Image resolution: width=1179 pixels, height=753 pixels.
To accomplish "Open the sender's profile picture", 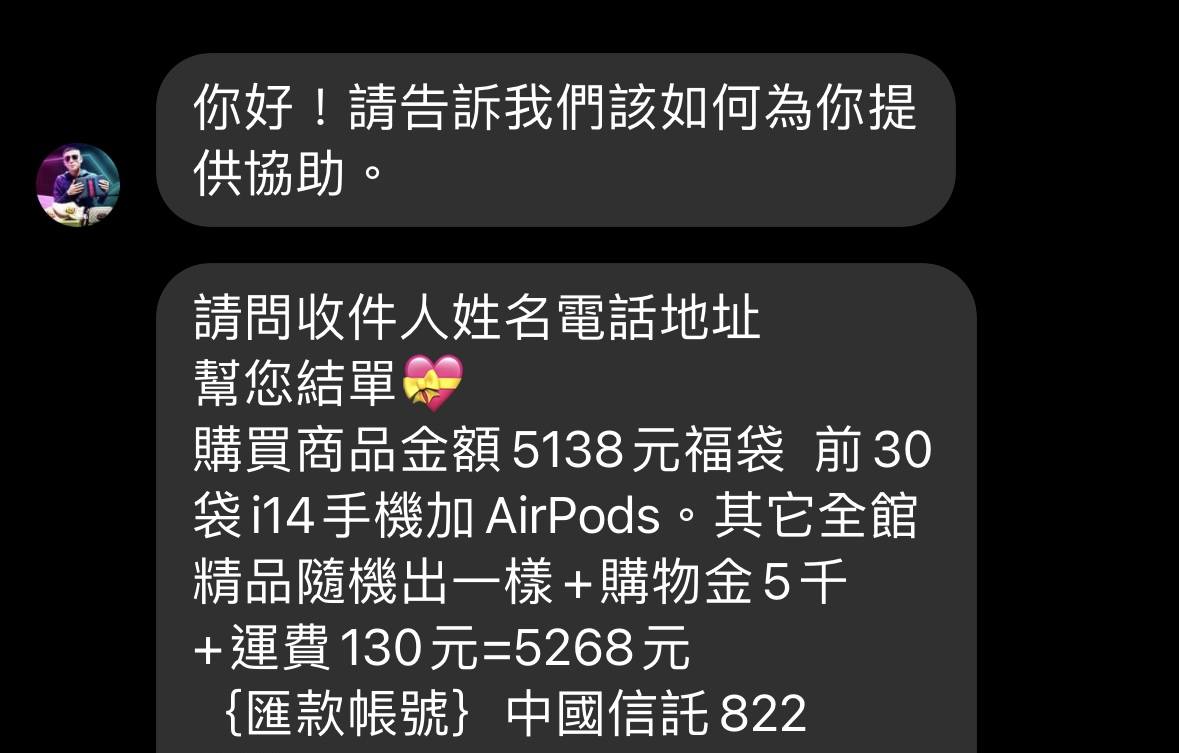I will (78, 185).
